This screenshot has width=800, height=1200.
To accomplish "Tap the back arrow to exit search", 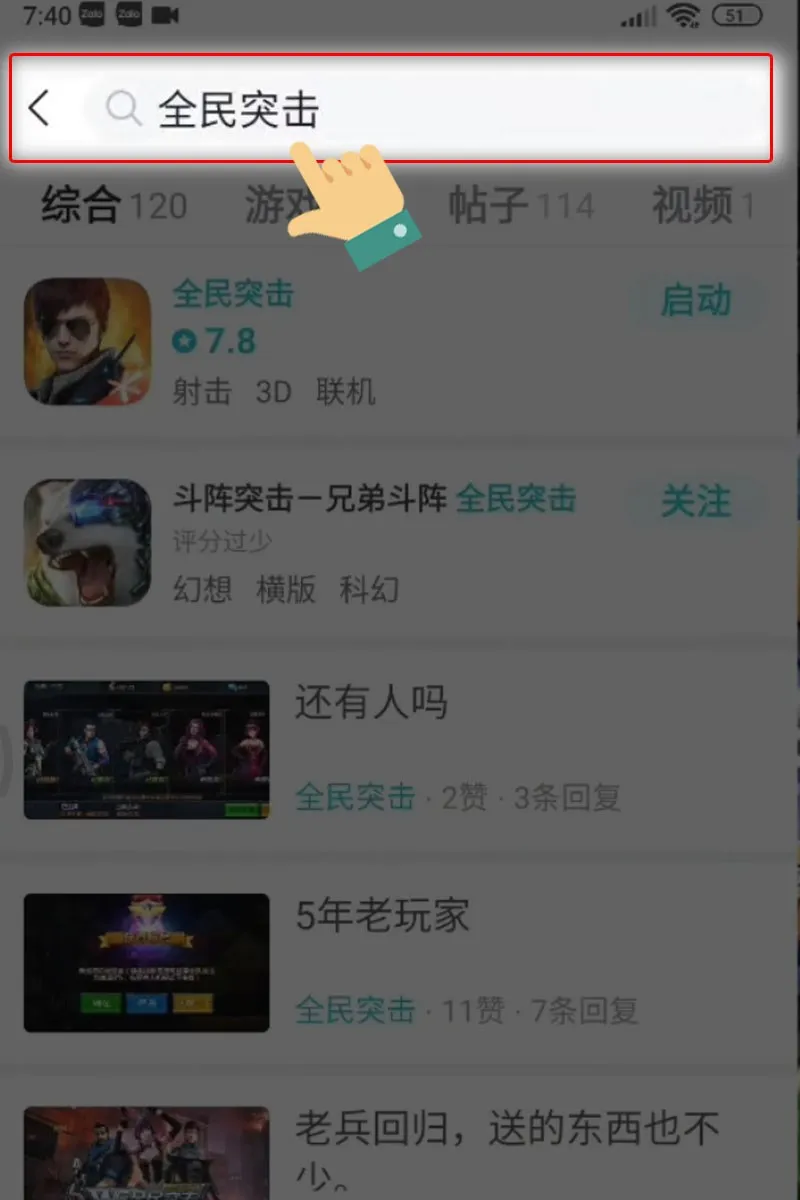I will (38, 109).
